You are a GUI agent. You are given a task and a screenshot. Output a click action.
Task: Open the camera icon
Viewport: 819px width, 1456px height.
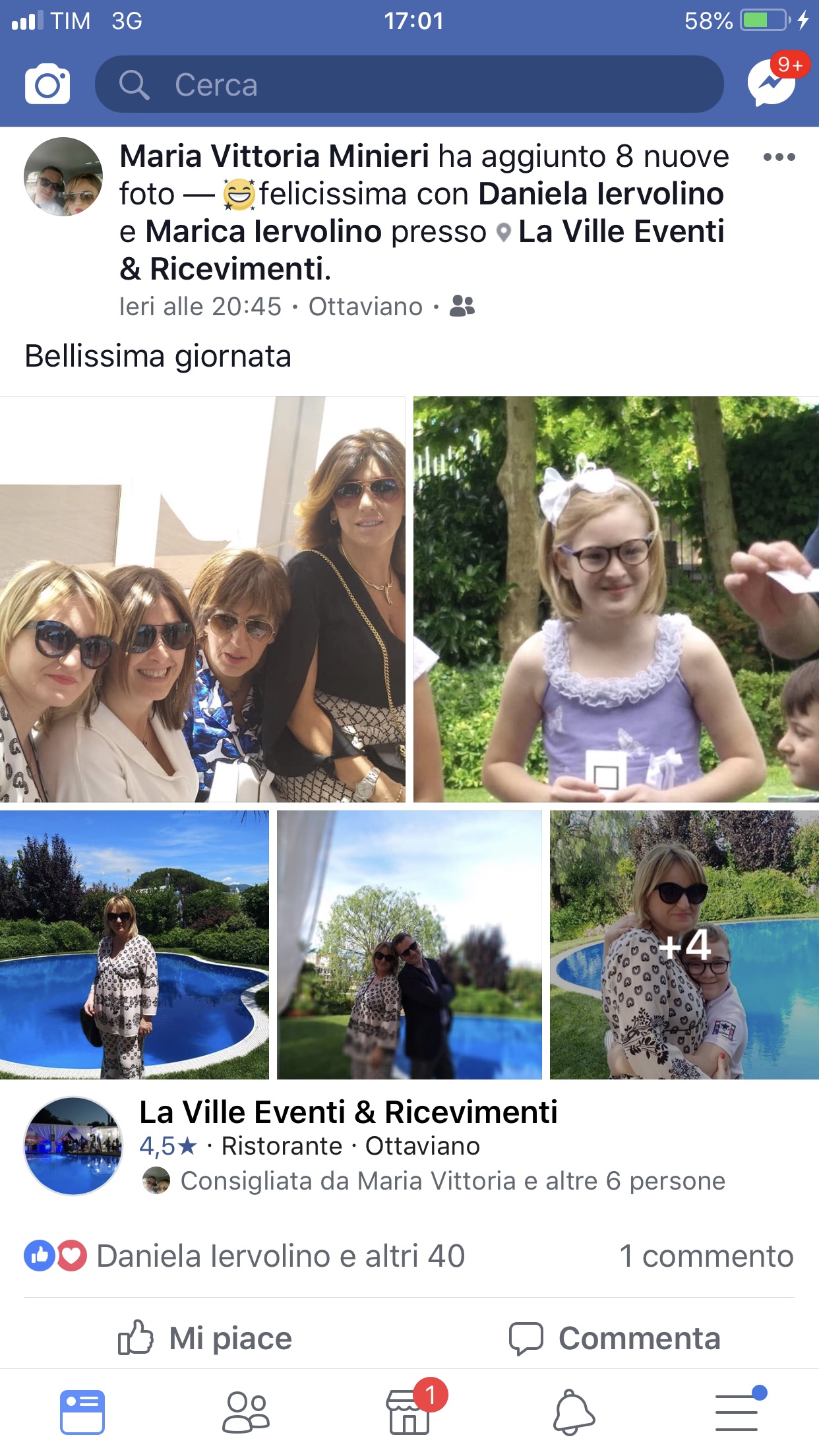click(47, 84)
